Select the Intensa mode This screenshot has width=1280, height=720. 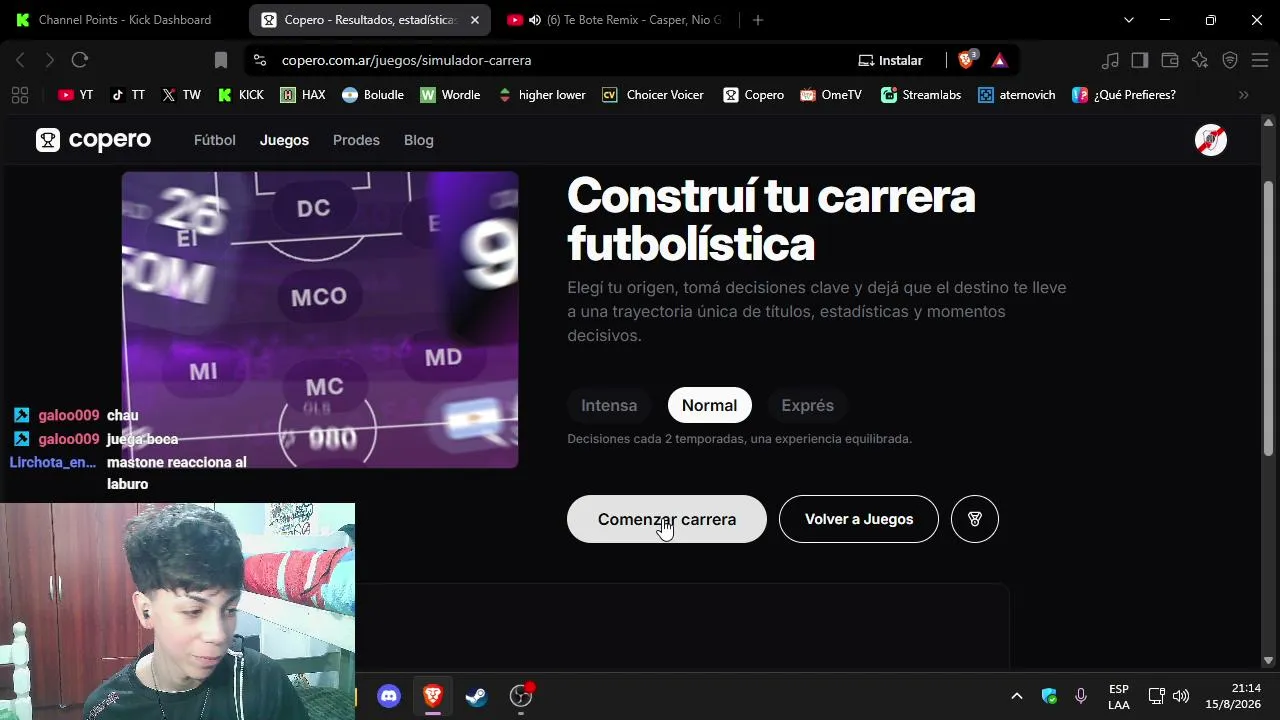pos(609,405)
